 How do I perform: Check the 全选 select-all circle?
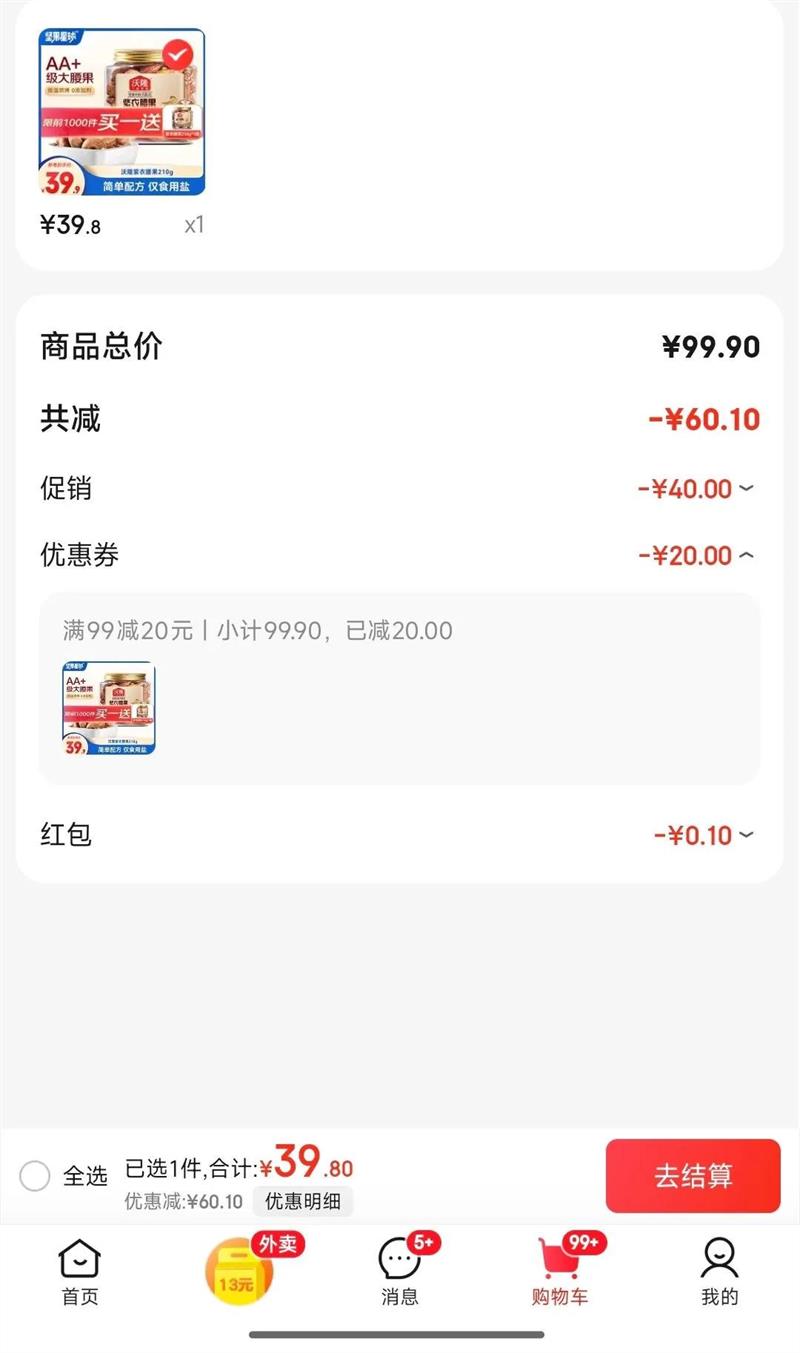click(x=35, y=1176)
